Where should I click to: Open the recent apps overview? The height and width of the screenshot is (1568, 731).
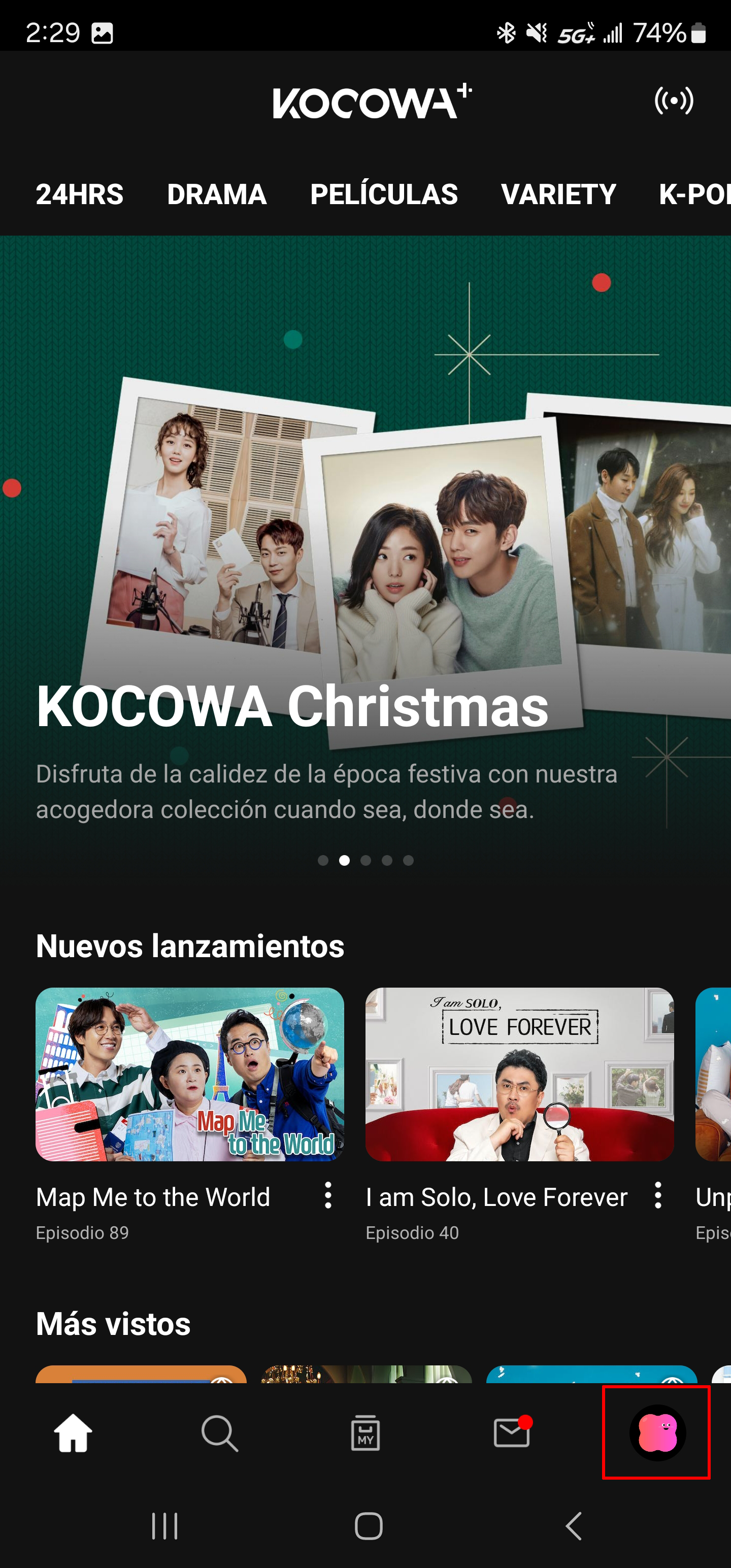164,1526
